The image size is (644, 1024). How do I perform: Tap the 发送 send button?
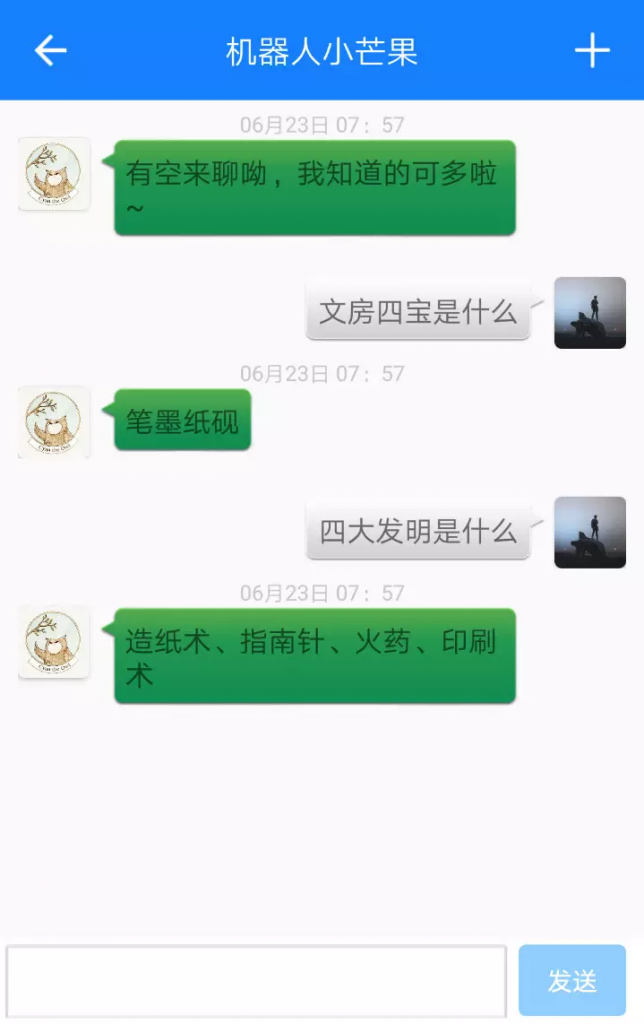click(x=572, y=981)
